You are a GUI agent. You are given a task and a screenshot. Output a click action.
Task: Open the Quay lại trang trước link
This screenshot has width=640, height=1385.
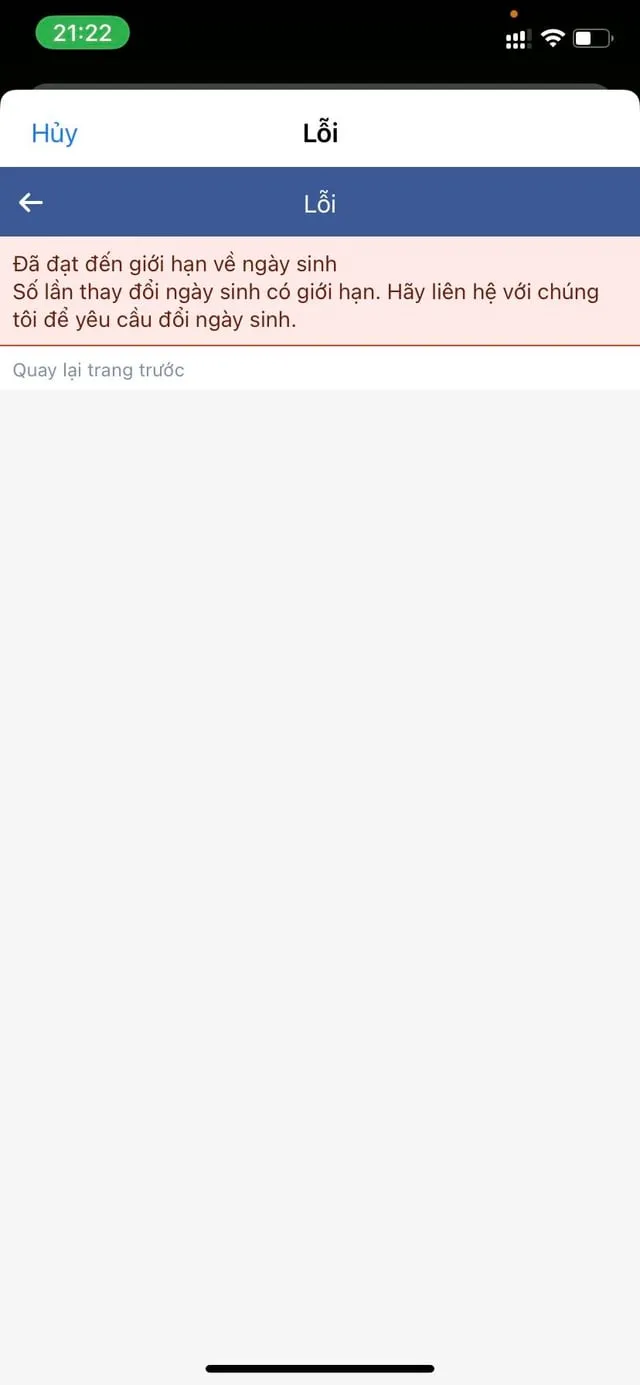point(98,370)
